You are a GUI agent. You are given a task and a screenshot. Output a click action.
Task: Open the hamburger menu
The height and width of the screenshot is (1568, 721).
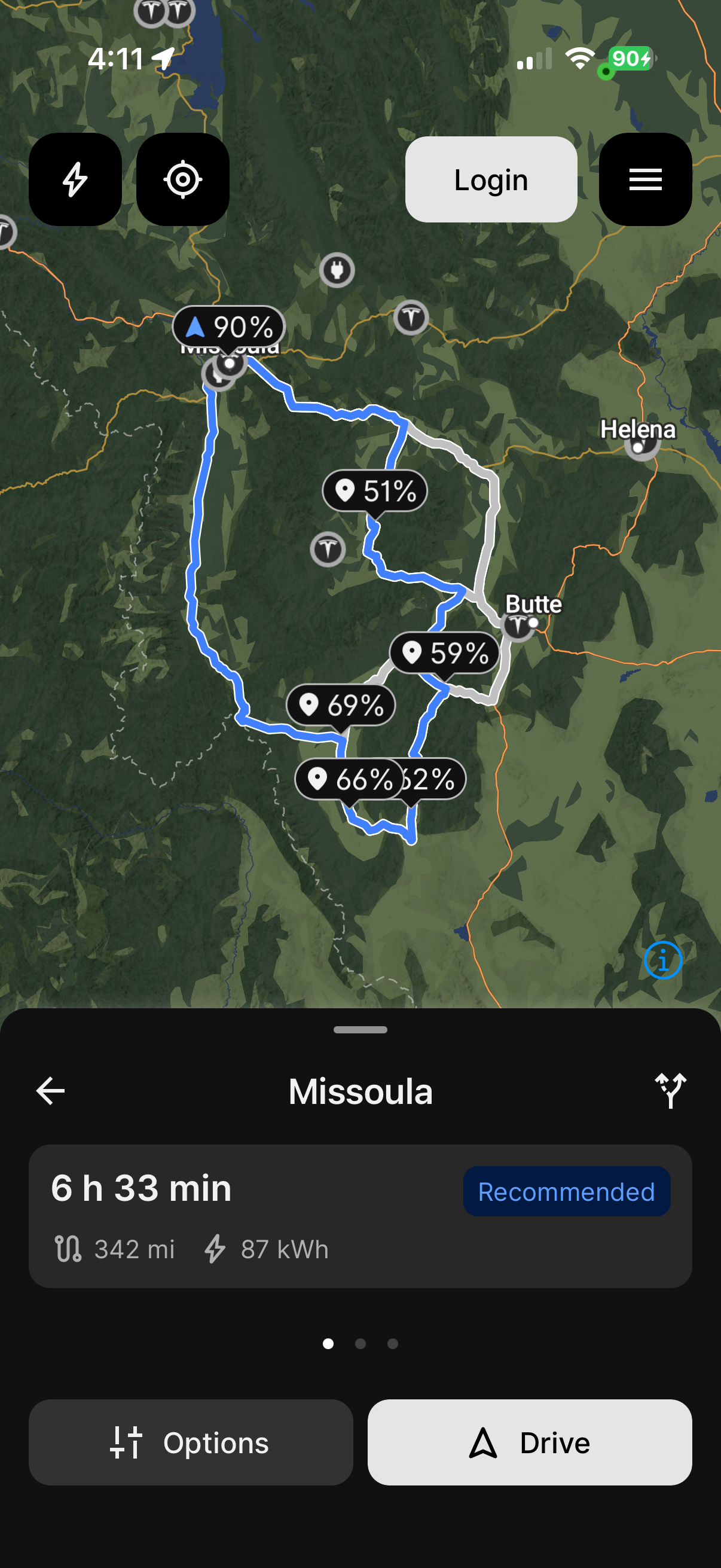pyautogui.click(x=645, y=179)
